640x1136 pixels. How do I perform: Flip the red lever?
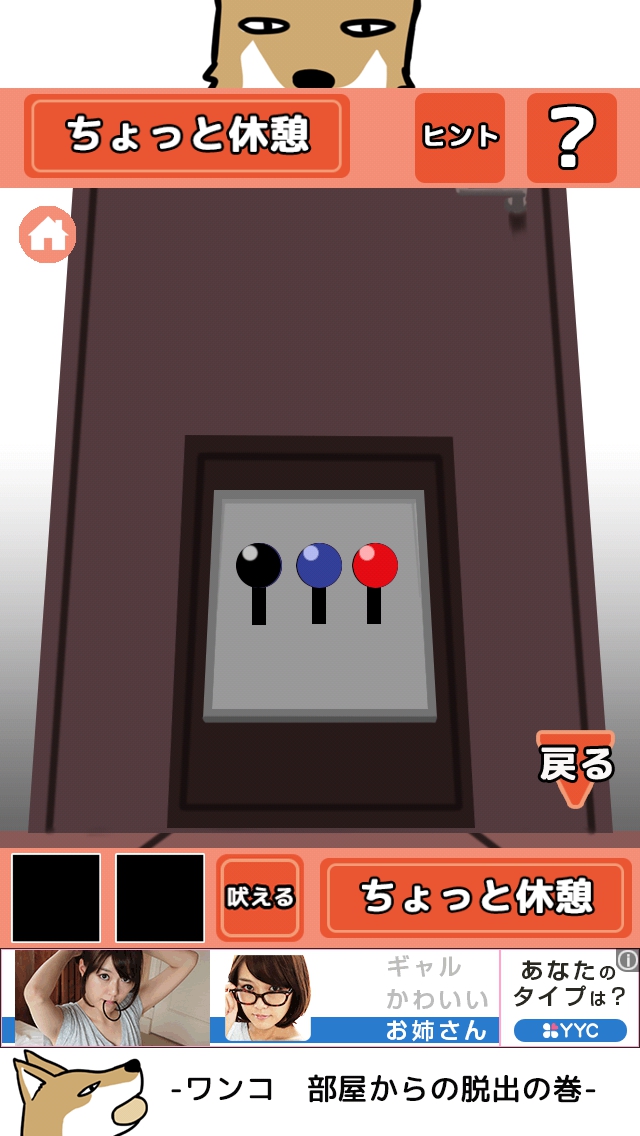375,580
